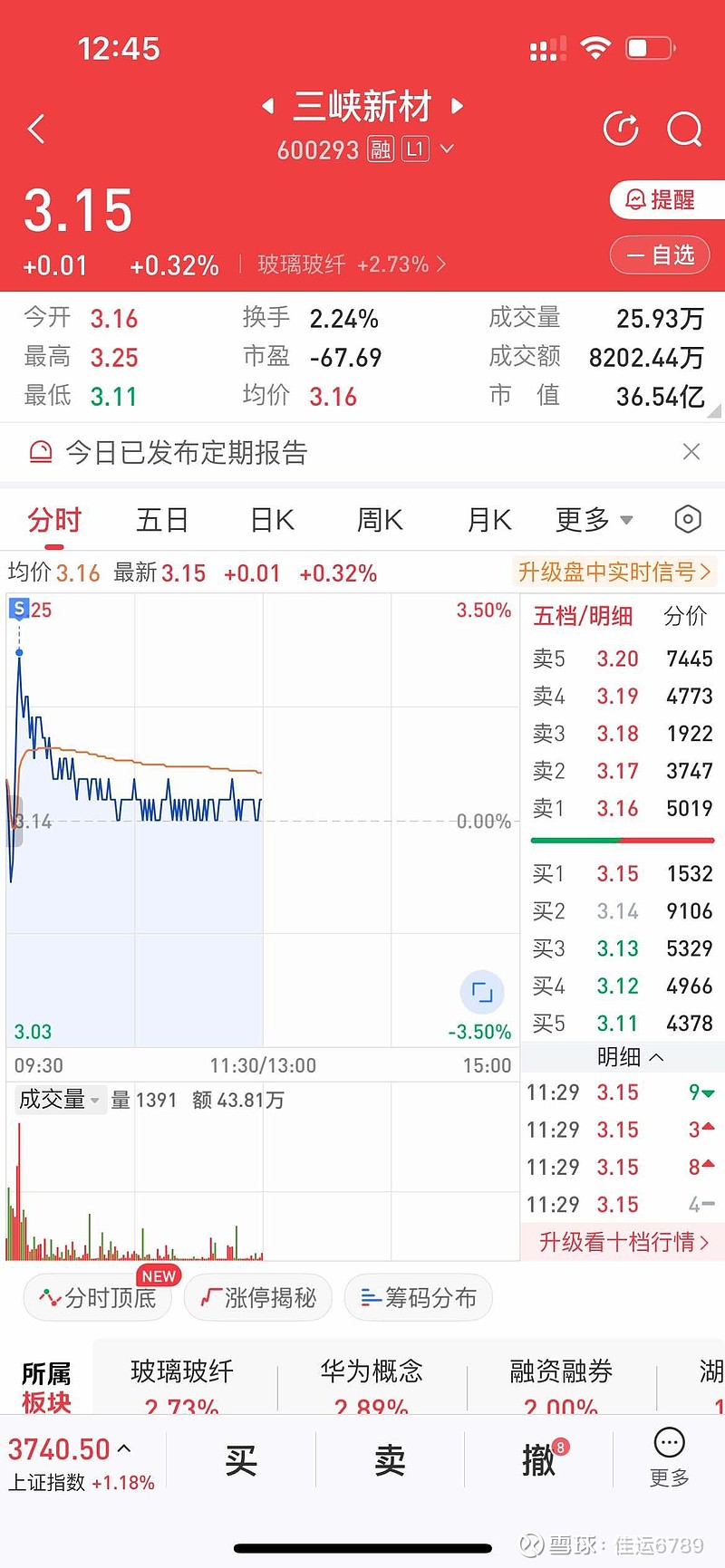The width and height of the screenshot is (725, 1568).
Task: Select the 周K chart tab
Action: (380, 520)
